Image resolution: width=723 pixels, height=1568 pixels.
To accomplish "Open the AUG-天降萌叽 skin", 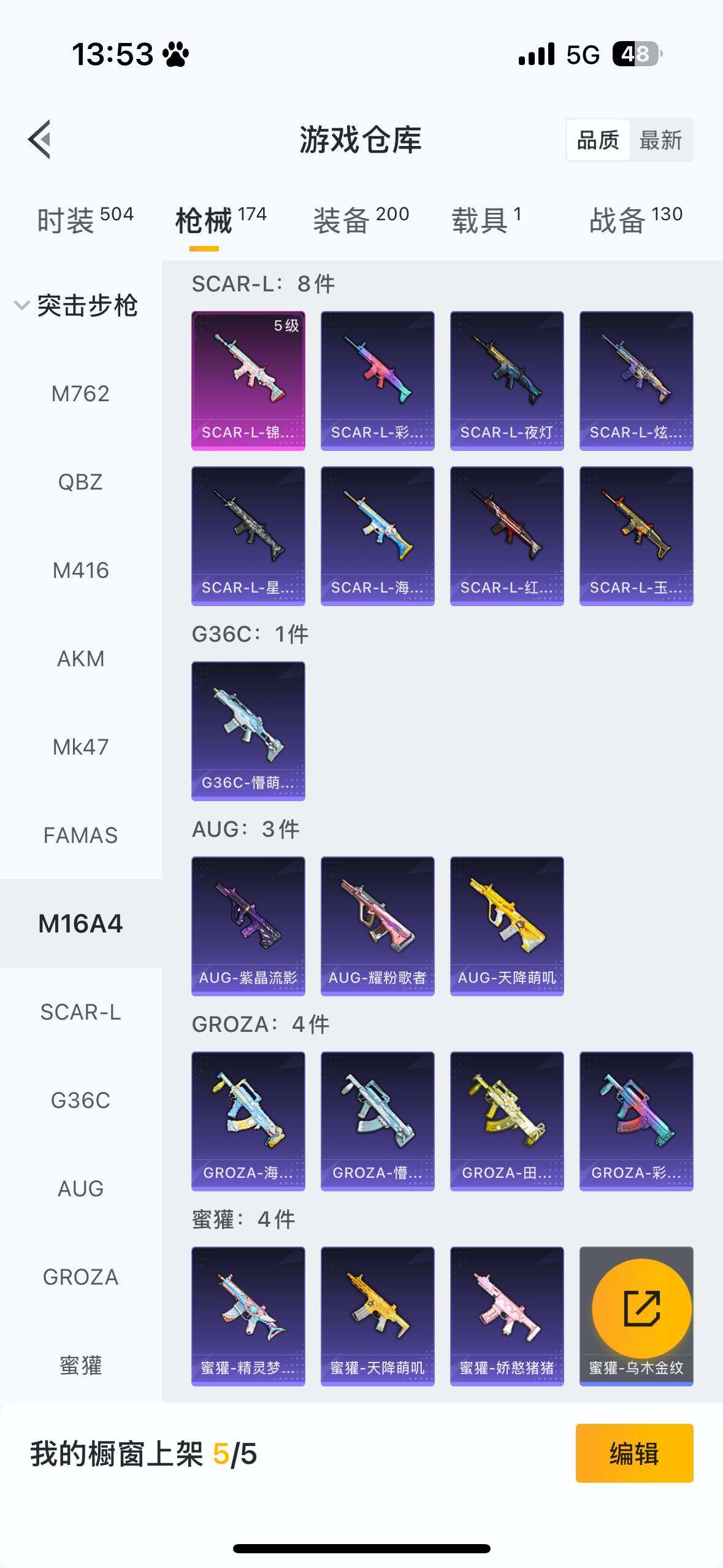I will tap(507, 925).
